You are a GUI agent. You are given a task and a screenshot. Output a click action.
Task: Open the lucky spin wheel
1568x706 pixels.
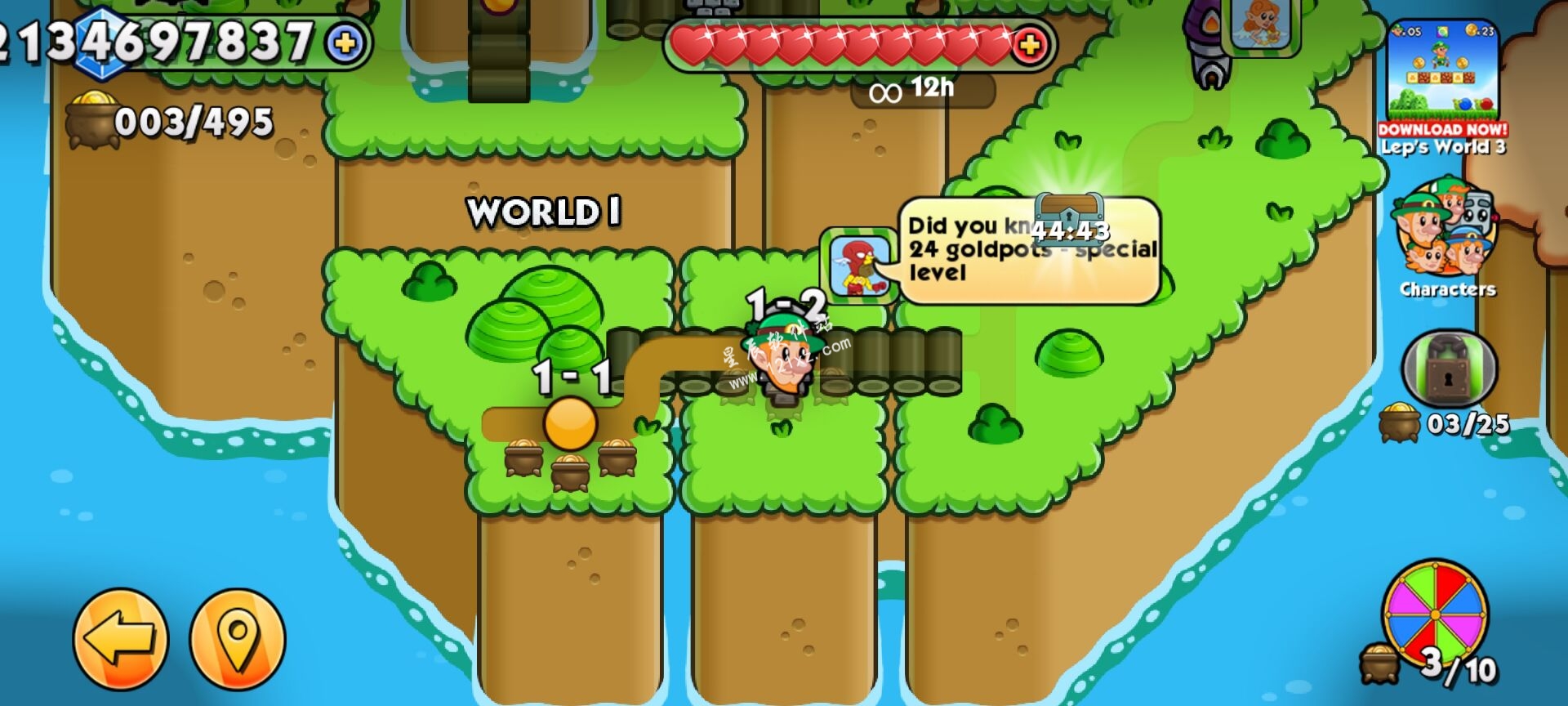[x=1435, y=613]
